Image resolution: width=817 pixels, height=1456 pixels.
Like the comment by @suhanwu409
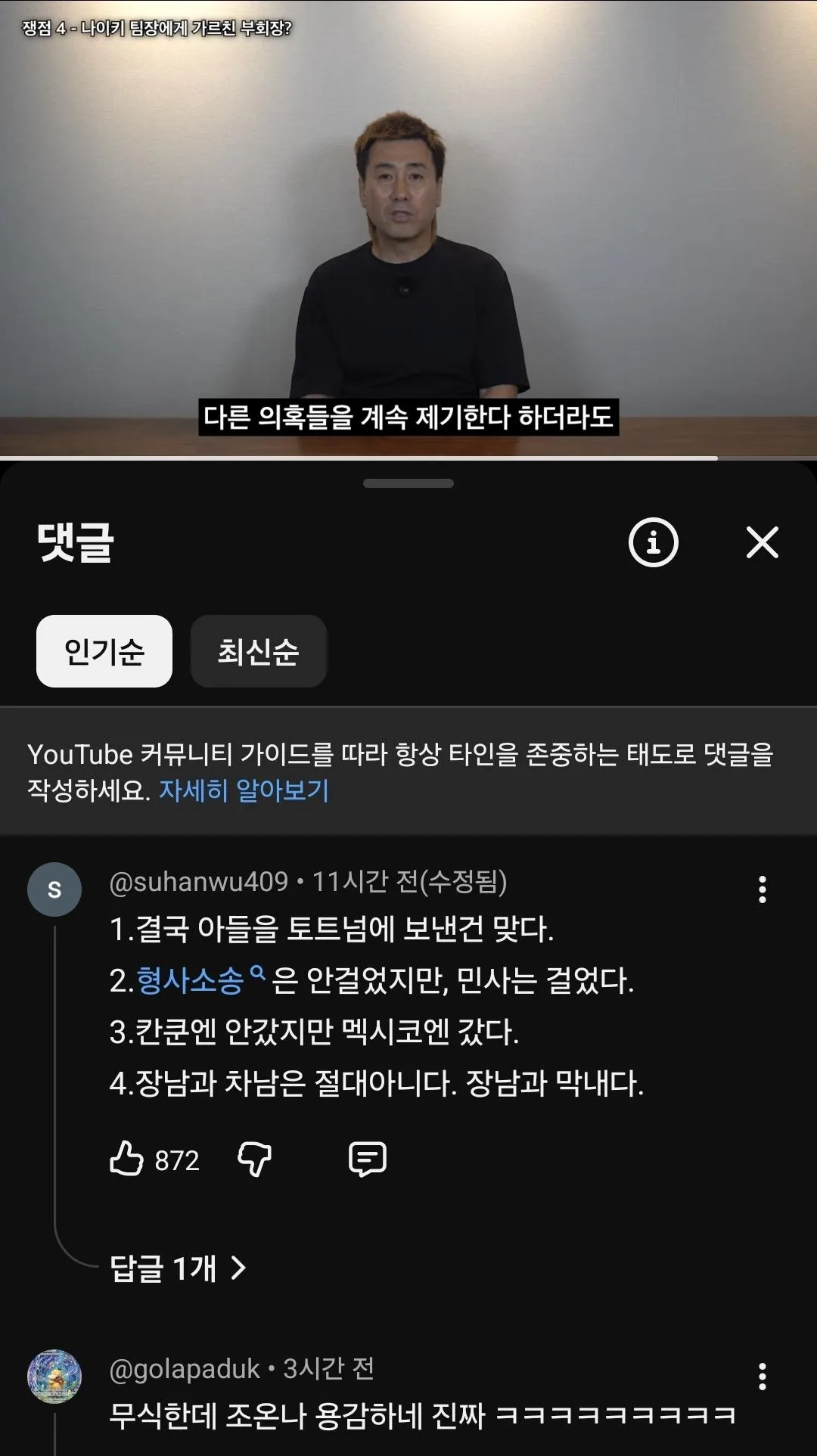tap(126, 1159)
